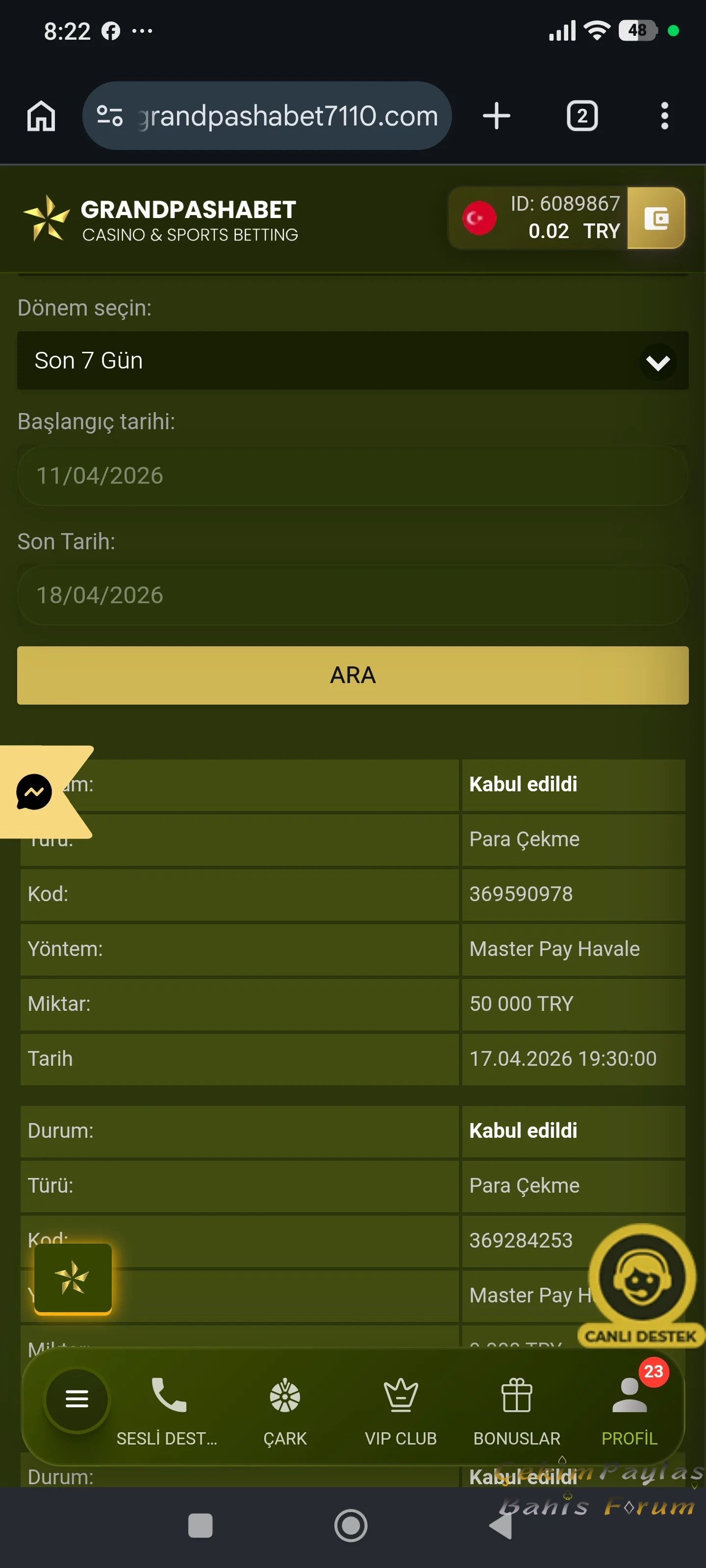Image resolution: width=706 pixels, height=1568 pixels.
Task: Tap the floating star shortcut button
Action: point(73,1277)
